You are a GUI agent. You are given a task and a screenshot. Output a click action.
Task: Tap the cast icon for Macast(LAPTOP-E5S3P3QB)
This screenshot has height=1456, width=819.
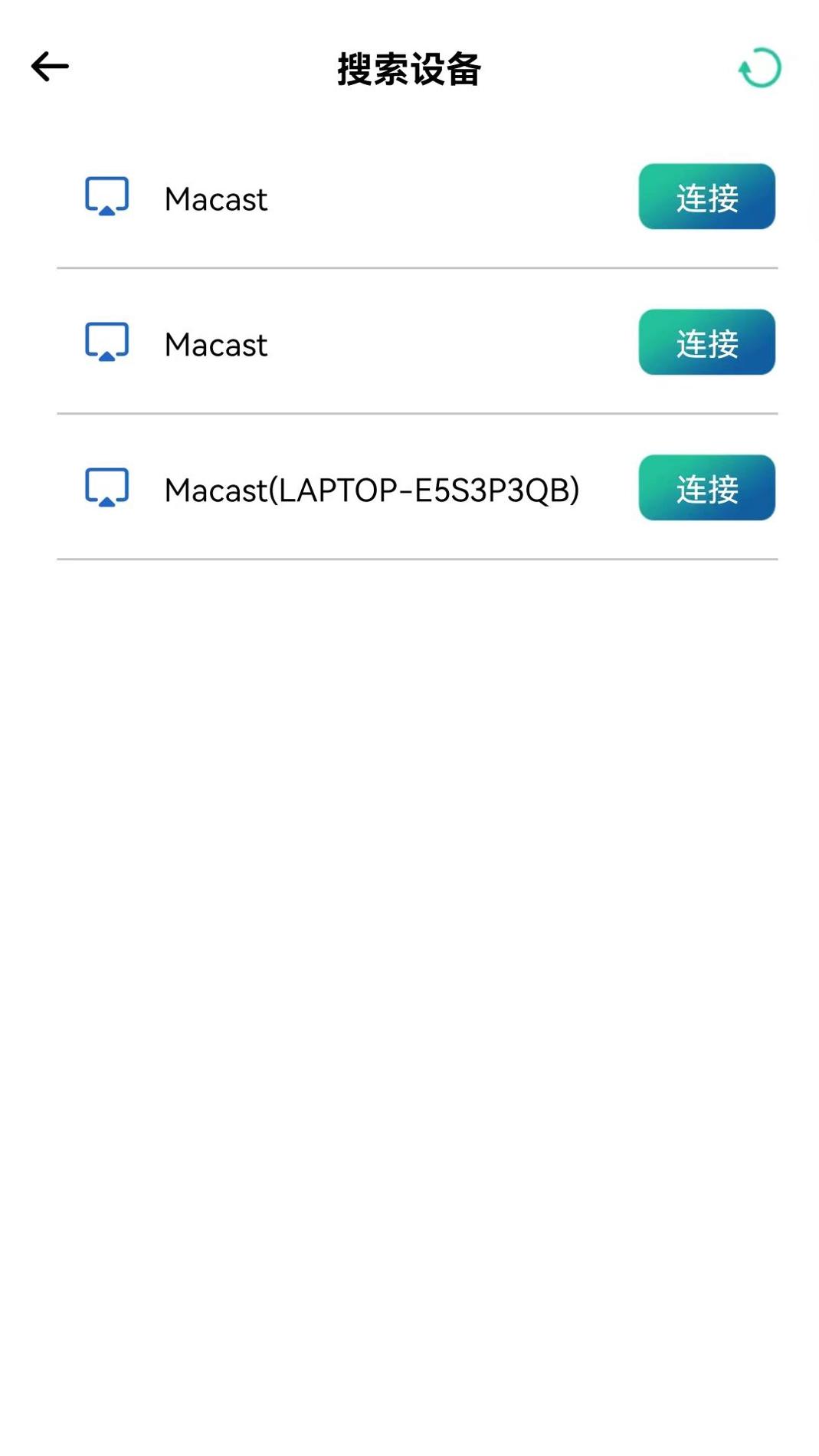click(x=106, y=488)
